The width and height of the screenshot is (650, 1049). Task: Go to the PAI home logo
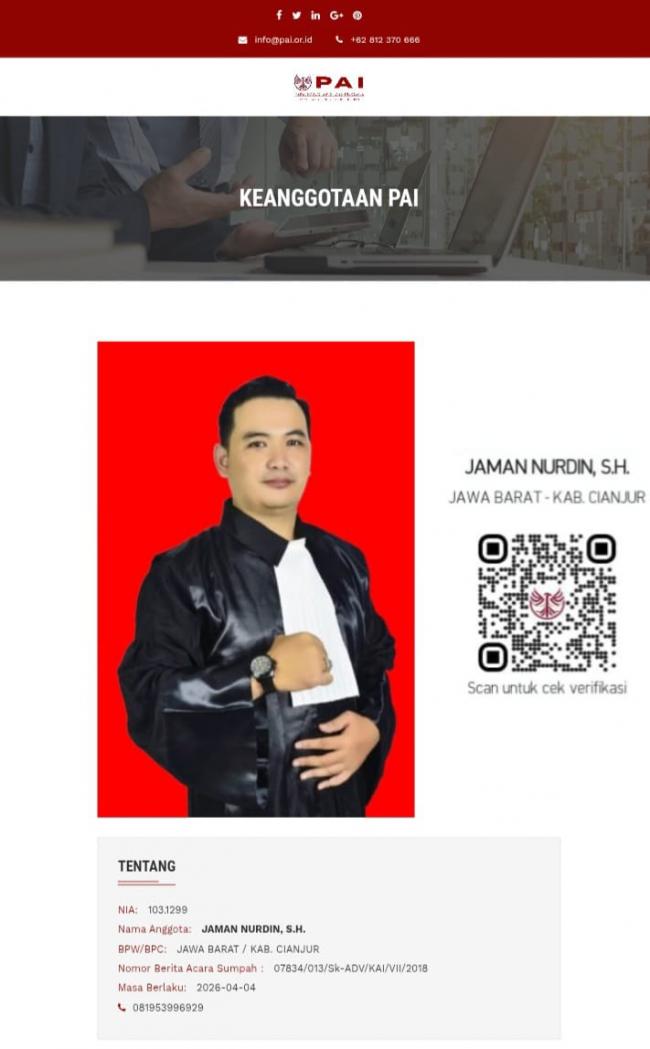tap(328, 87)
